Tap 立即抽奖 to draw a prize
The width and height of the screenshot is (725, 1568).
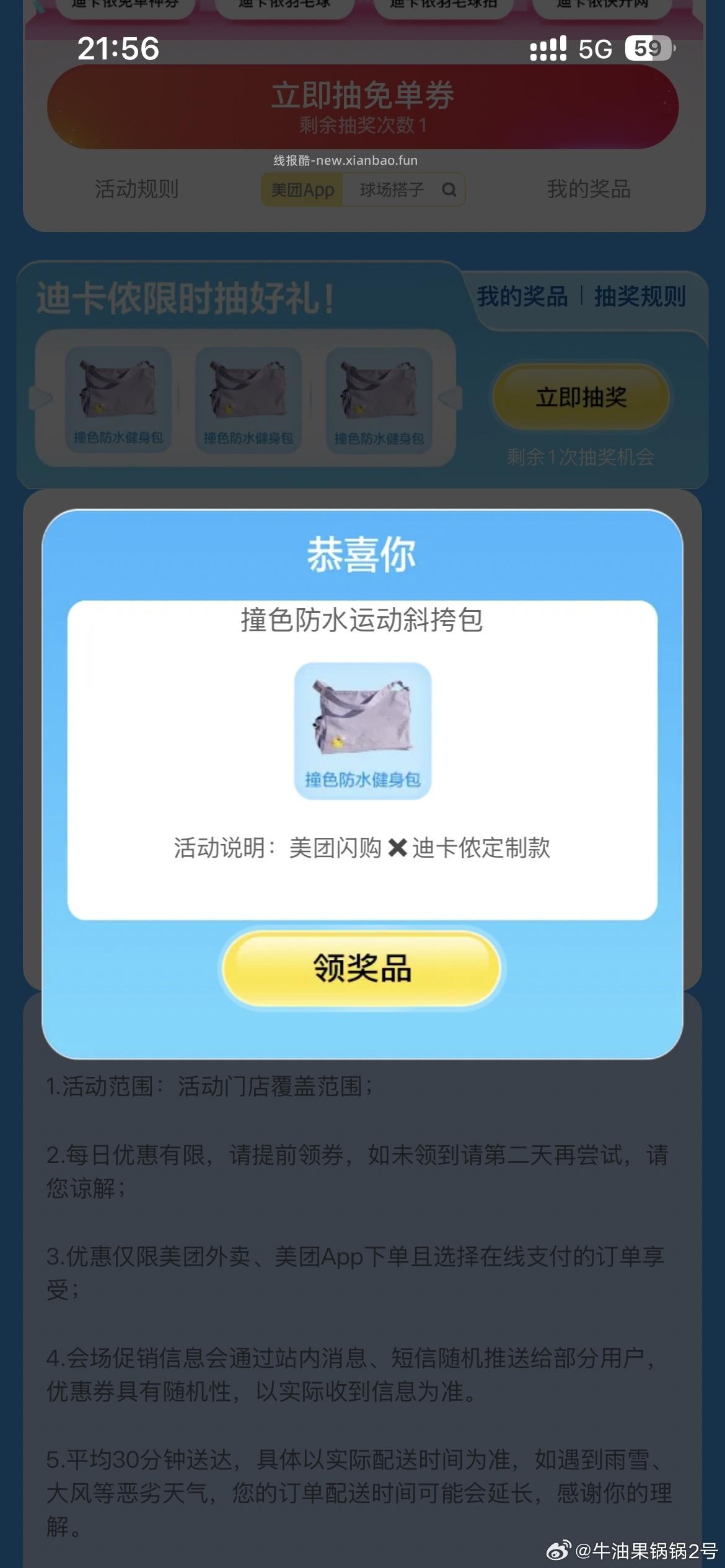(x=581, y=397)
